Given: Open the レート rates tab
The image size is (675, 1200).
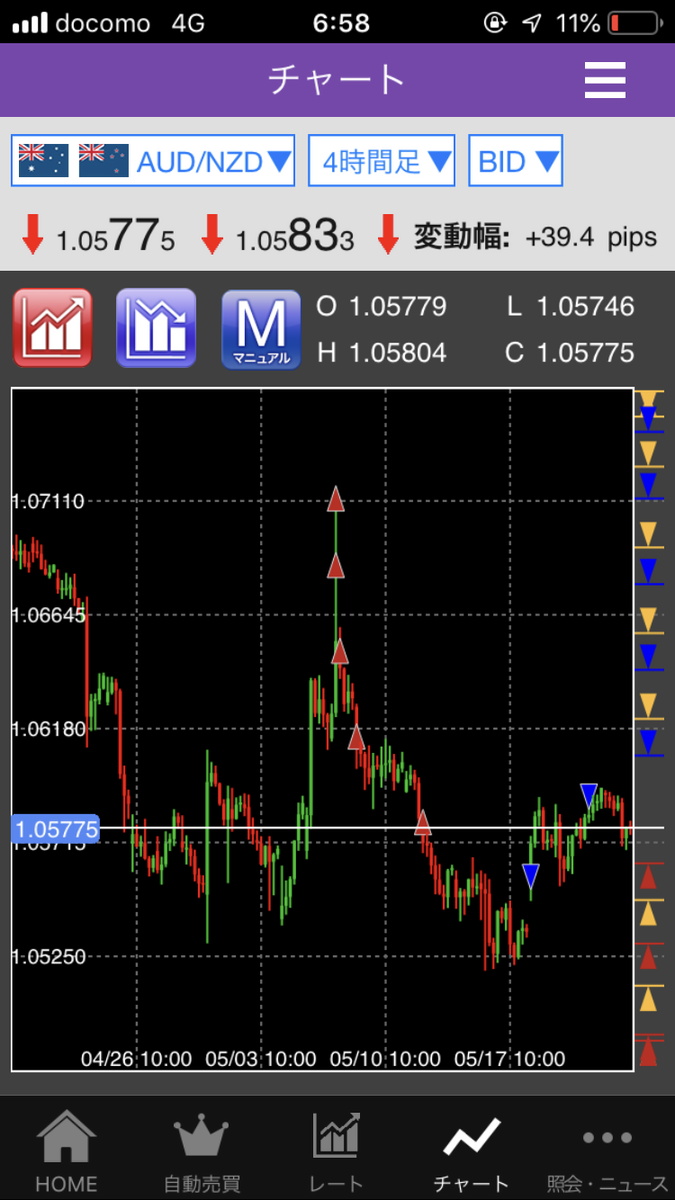Looking at the screenshot, I should [337, 1151].
